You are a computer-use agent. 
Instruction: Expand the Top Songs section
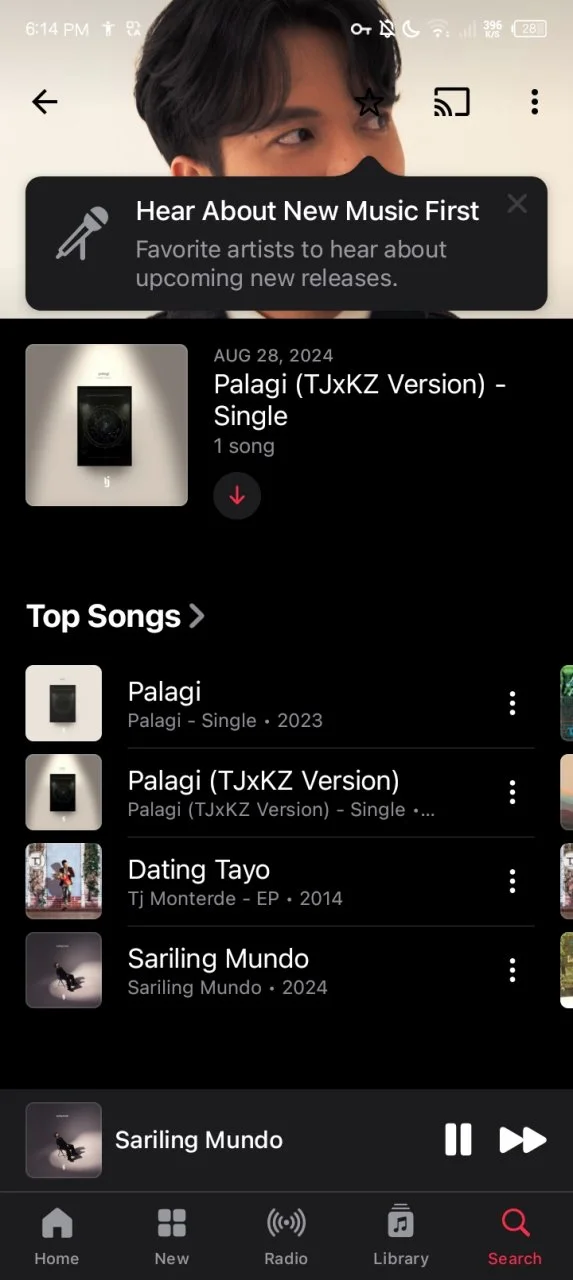pos(115,616)
